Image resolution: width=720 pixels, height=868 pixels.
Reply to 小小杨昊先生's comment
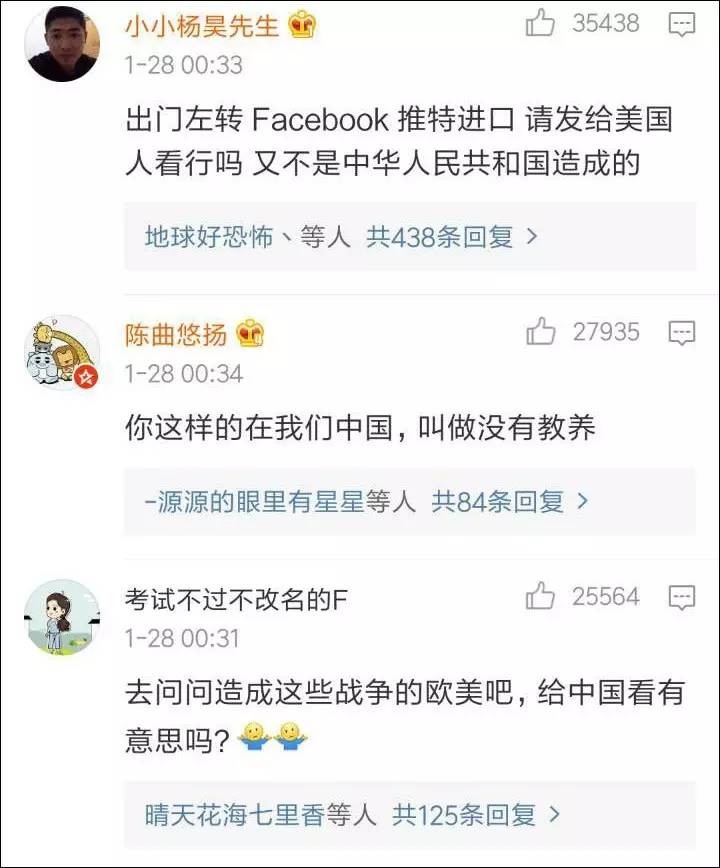(682, 25)
